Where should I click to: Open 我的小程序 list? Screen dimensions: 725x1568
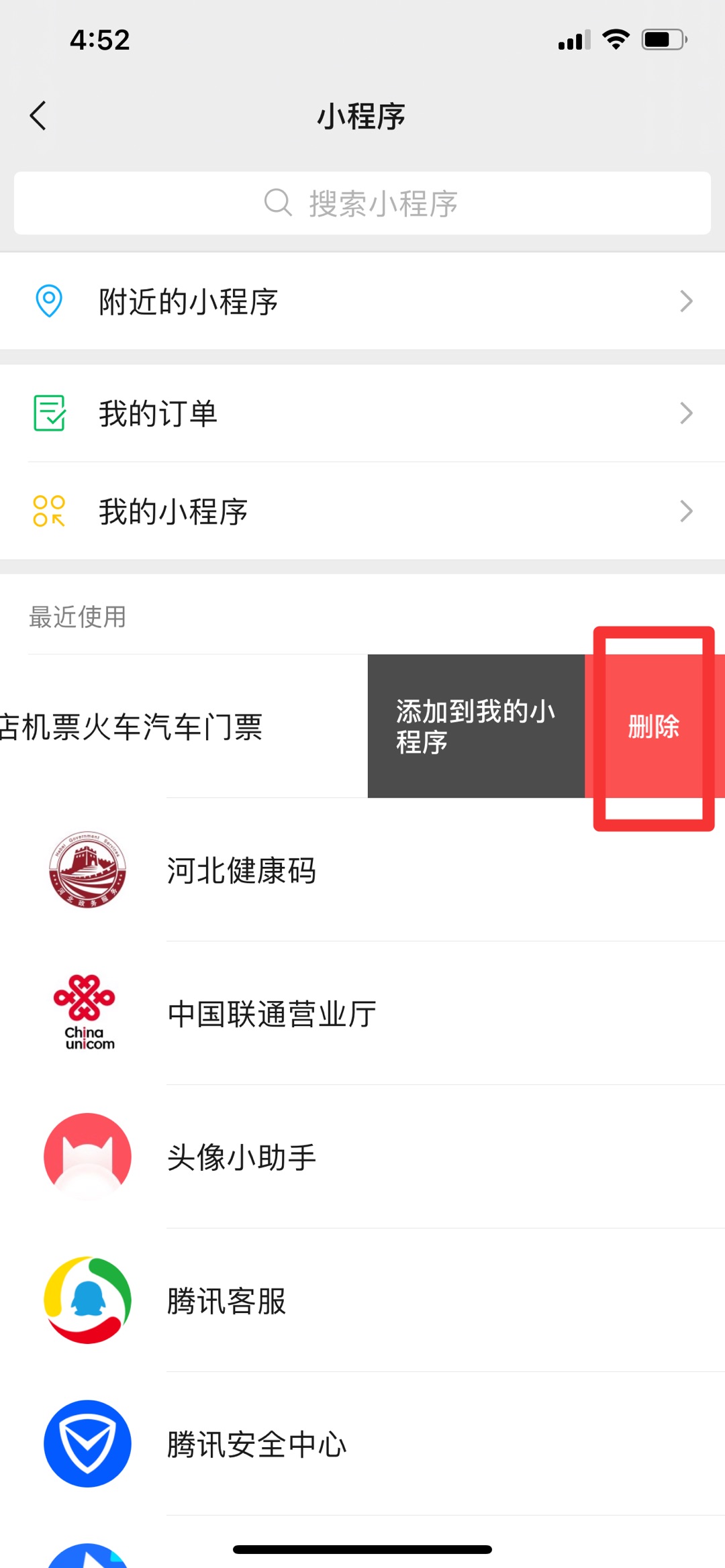(362, 511)
